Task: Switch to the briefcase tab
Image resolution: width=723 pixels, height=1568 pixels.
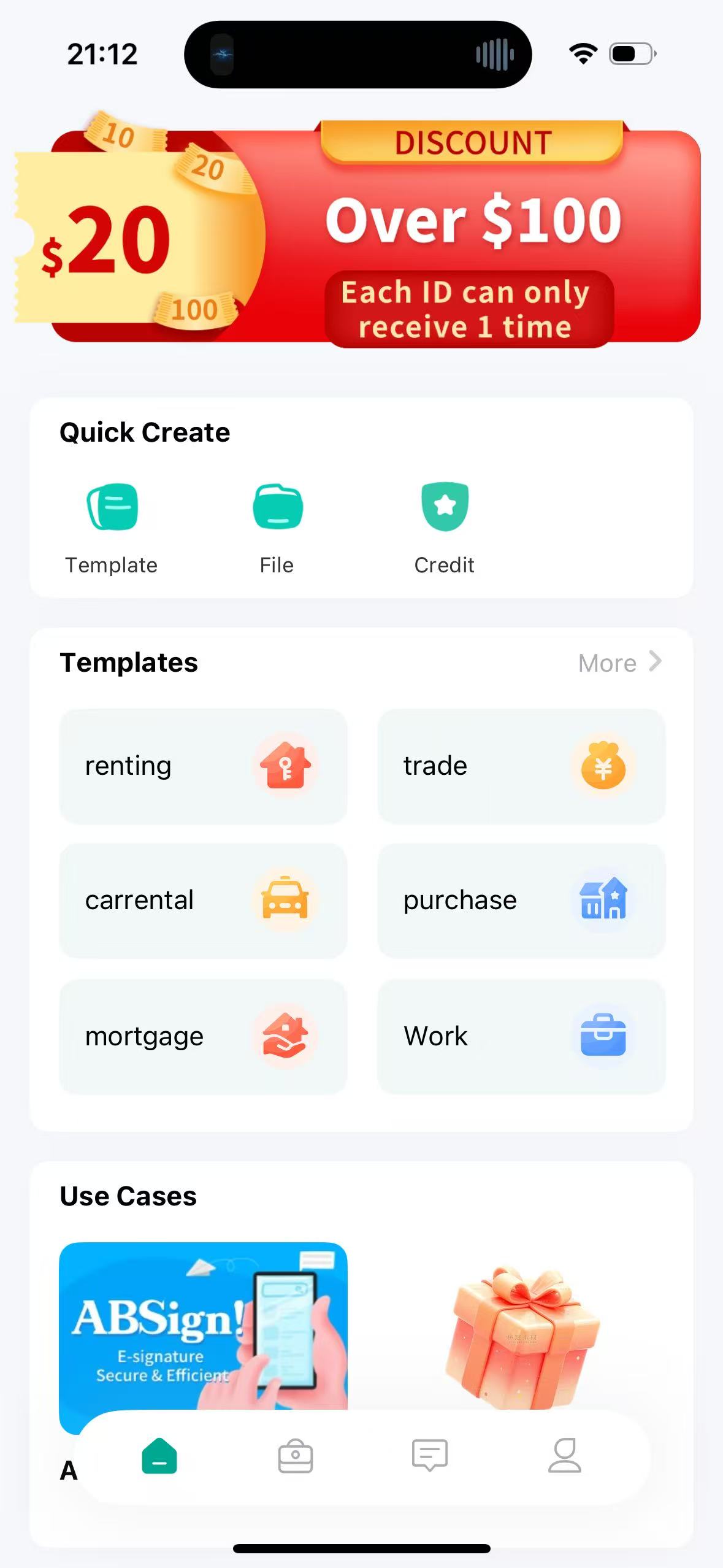Action: point(295,1456)
